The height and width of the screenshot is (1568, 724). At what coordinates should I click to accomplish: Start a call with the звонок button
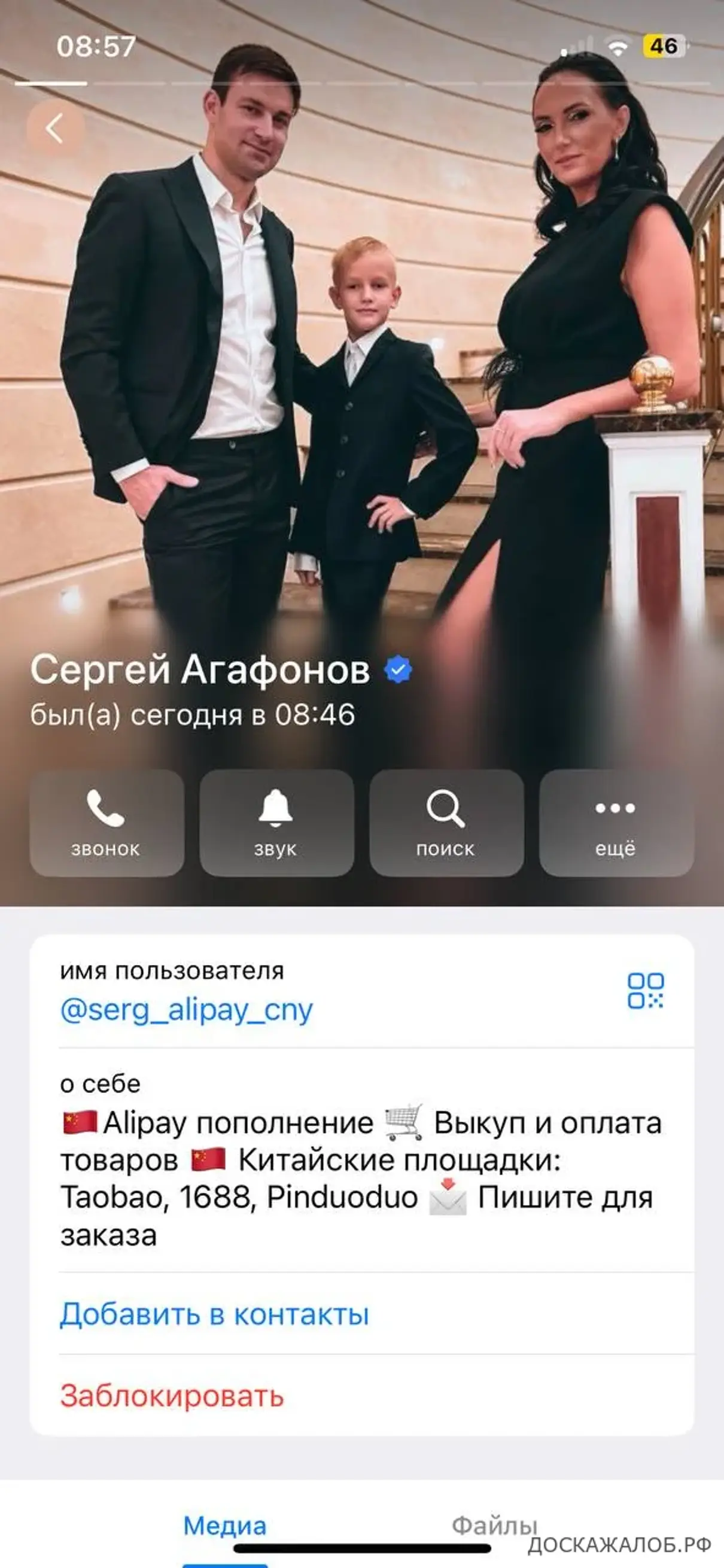point(107,823)
